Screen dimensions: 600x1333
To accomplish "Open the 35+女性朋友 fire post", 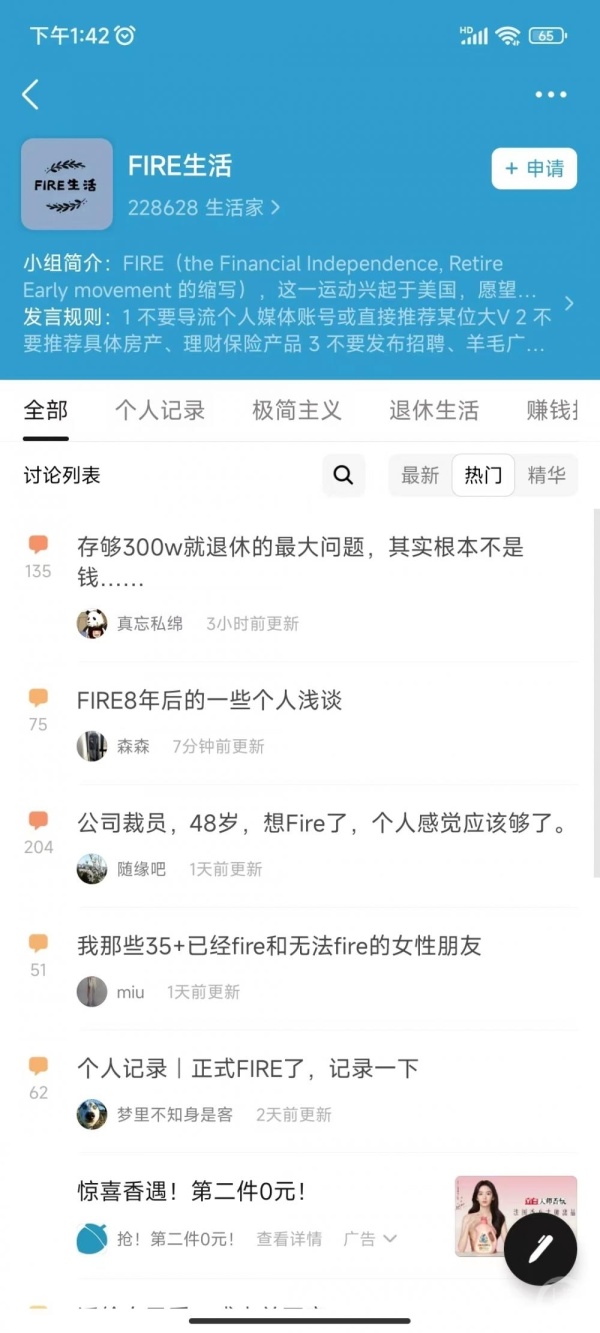I will (x=280, y=945).
